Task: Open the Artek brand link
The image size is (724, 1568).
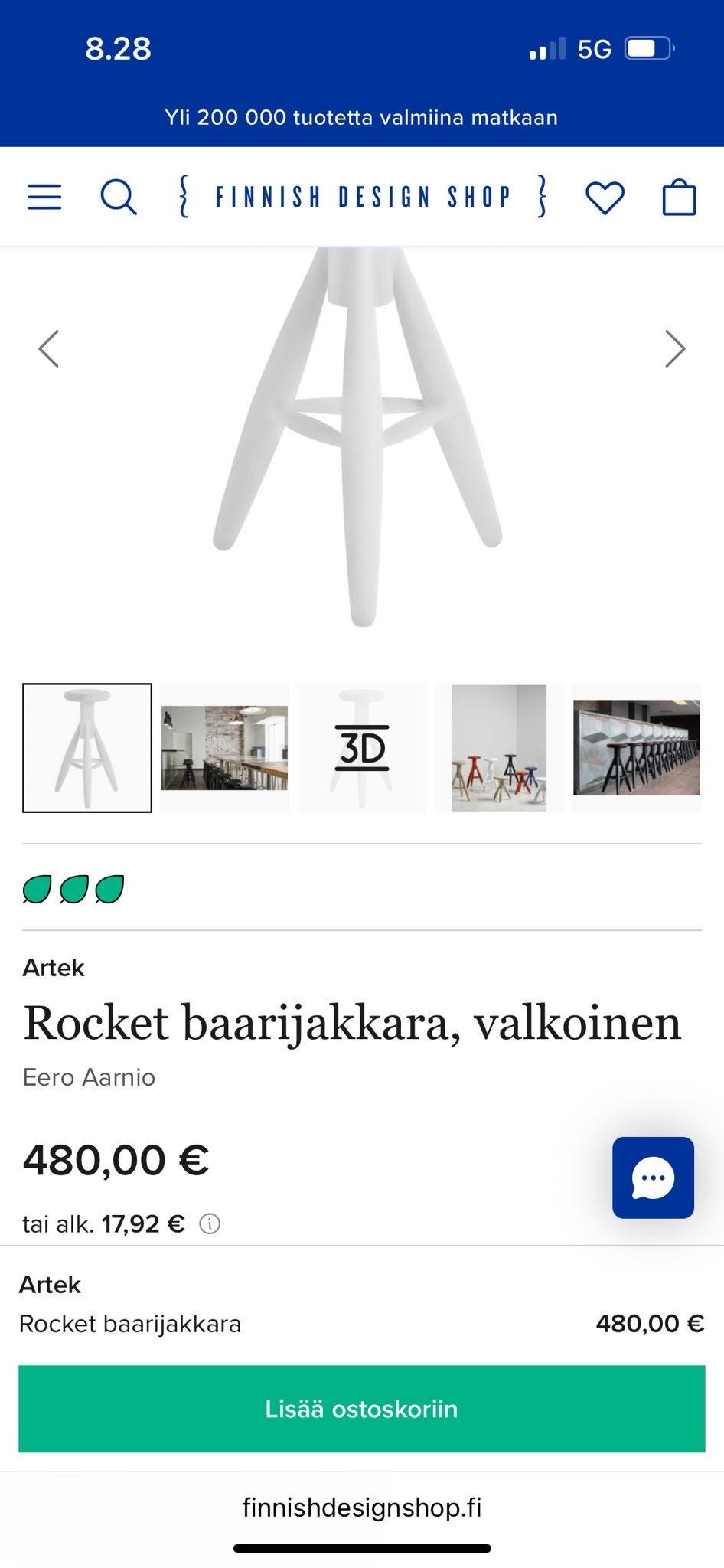Action: [54, 968]
